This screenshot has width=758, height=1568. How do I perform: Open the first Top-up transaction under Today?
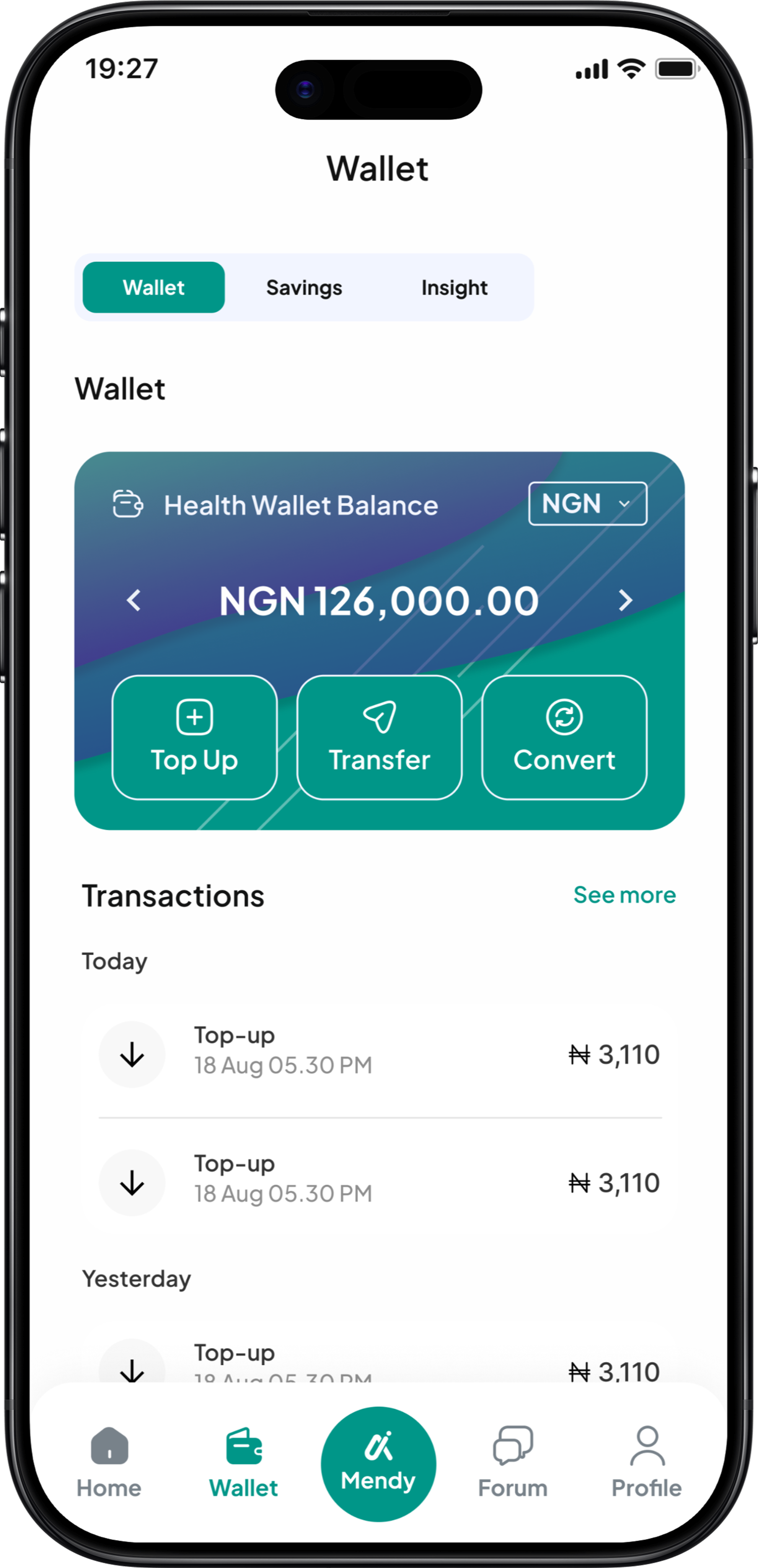[379, 1053]
